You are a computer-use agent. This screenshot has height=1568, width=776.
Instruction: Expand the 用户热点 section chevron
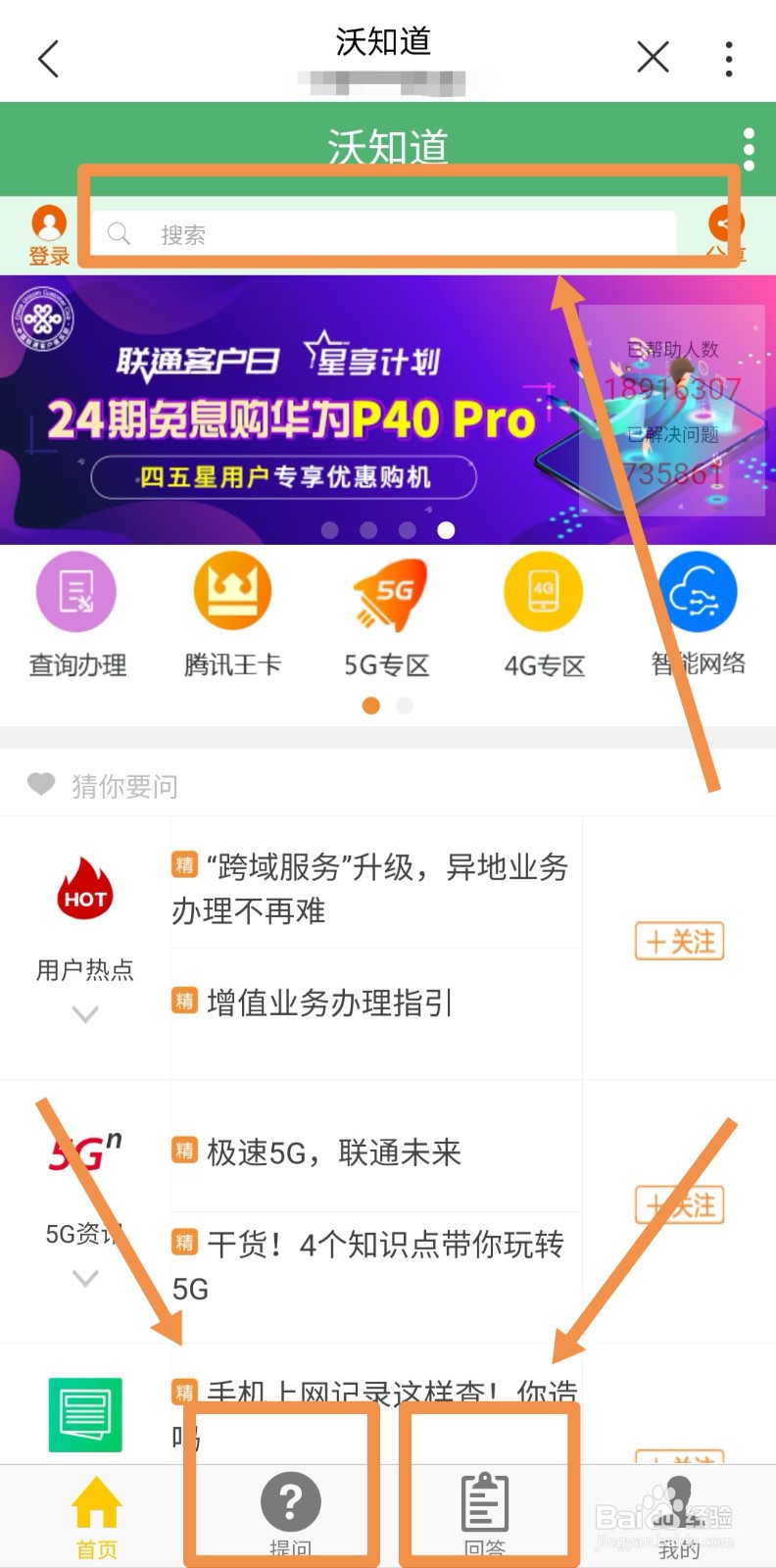[84, 1014]
